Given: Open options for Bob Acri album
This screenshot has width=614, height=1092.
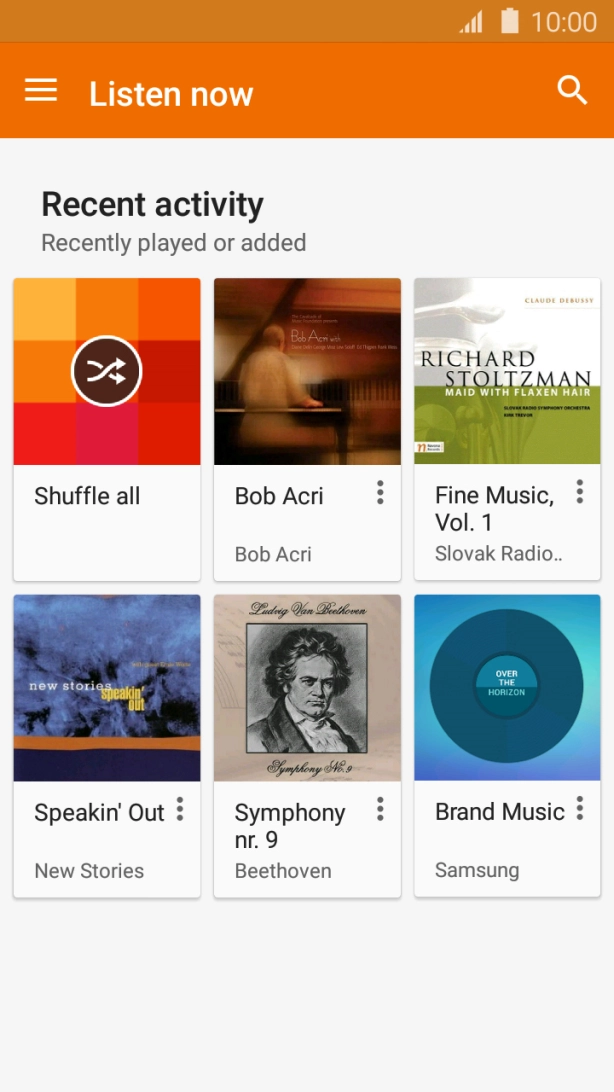Looking at the screenshot, I should [x=380, y=493].
